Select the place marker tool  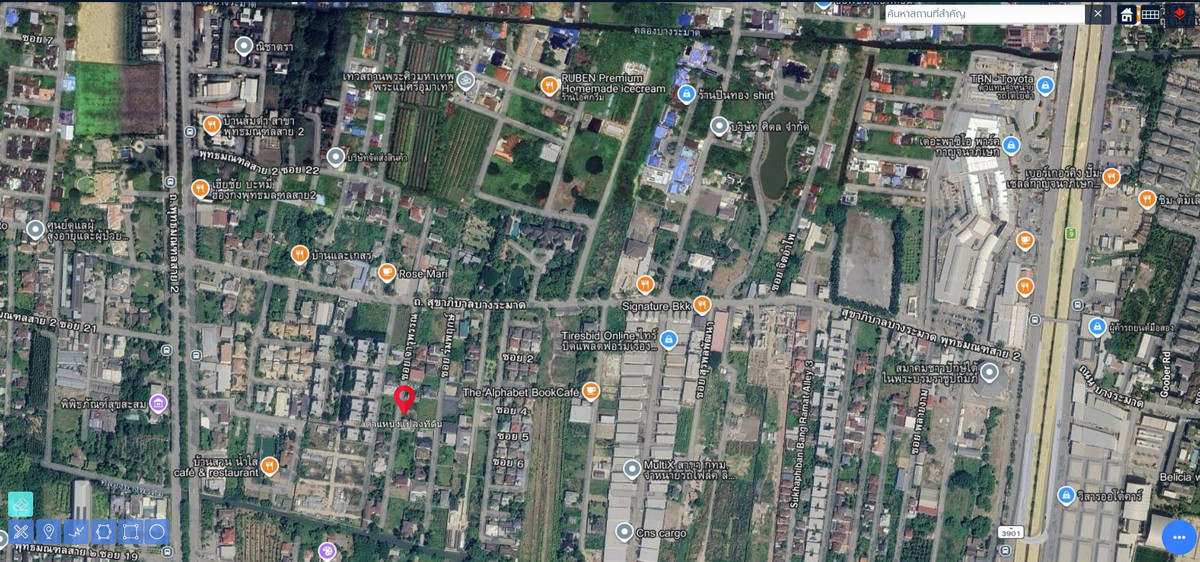coord(48,531)
